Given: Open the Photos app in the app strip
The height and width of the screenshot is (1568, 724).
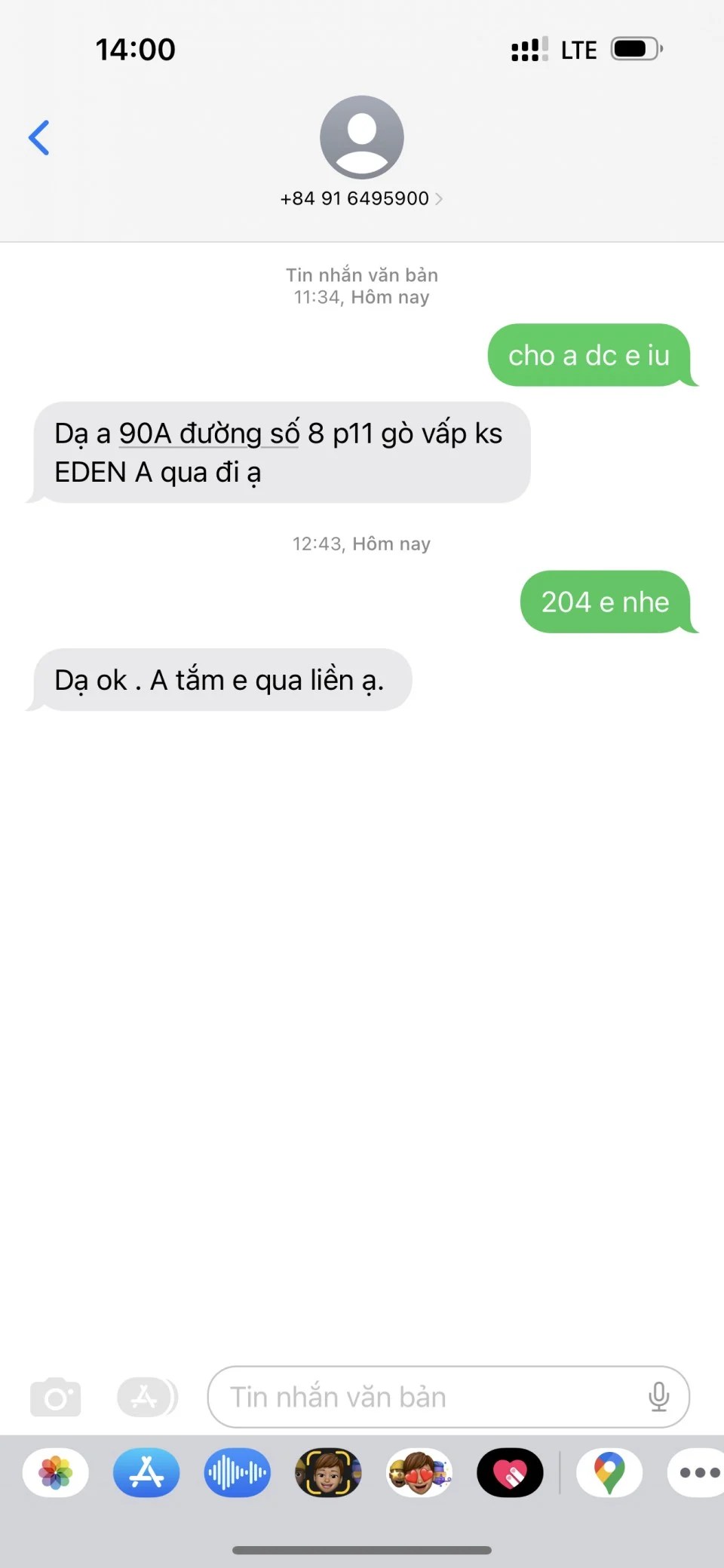Looking at the screenshot, I should [56, 1472].
